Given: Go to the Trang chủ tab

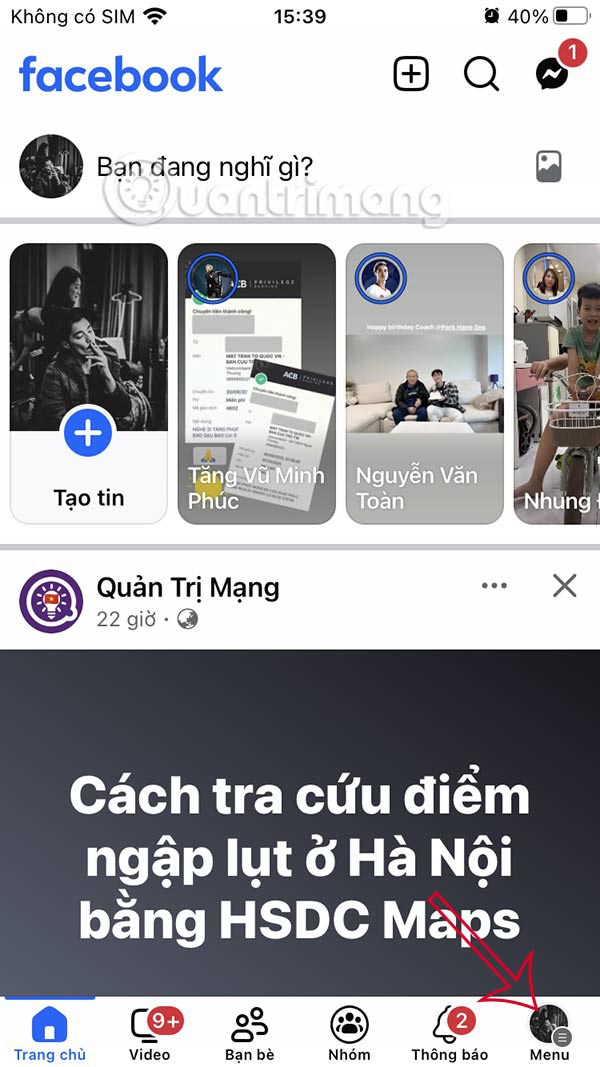Looking at the screenshot, I should click(x=50, y=1033).
